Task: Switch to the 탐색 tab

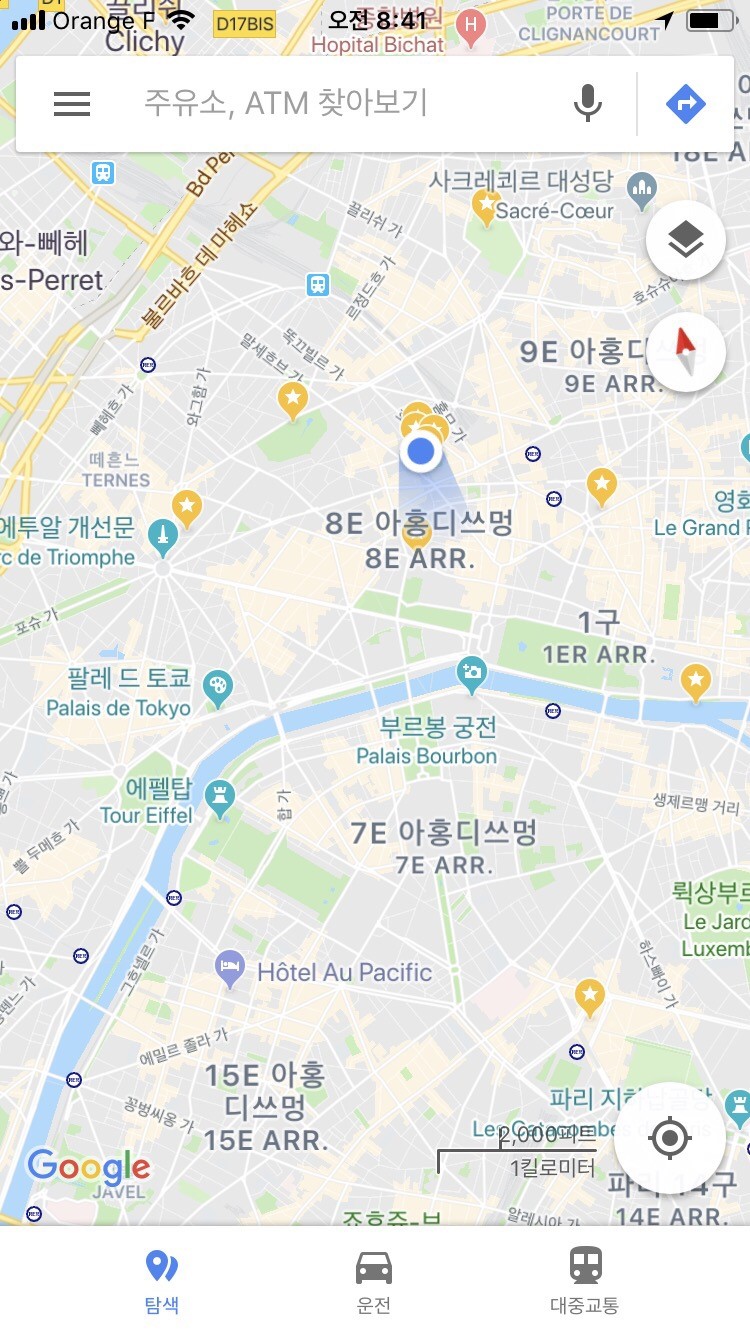Action: coord(161,1281)
